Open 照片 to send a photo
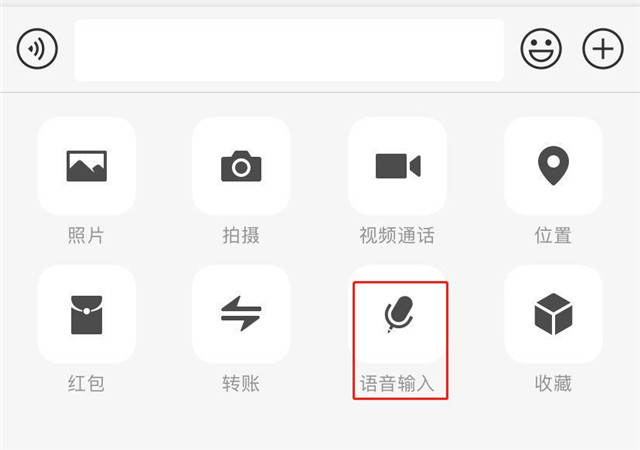This screenshot has width=640, height=450. (86, 166)
